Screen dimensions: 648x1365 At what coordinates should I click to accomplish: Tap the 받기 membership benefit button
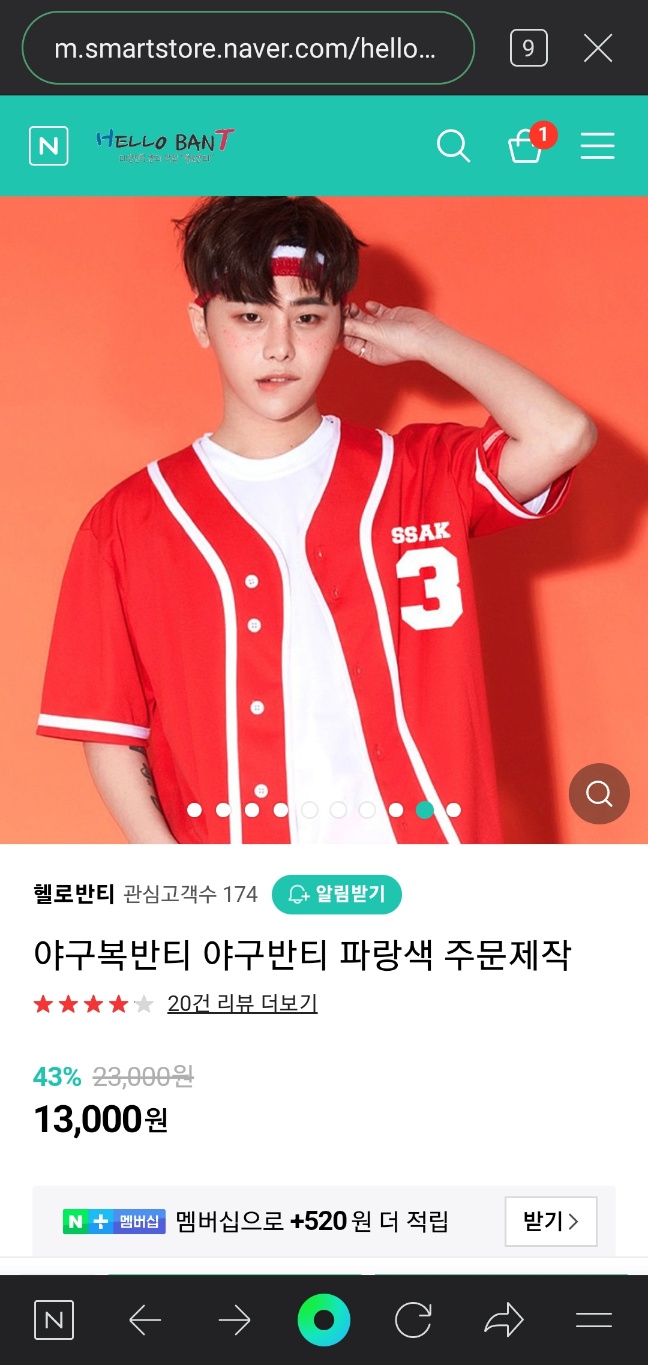click(550, 1221)
